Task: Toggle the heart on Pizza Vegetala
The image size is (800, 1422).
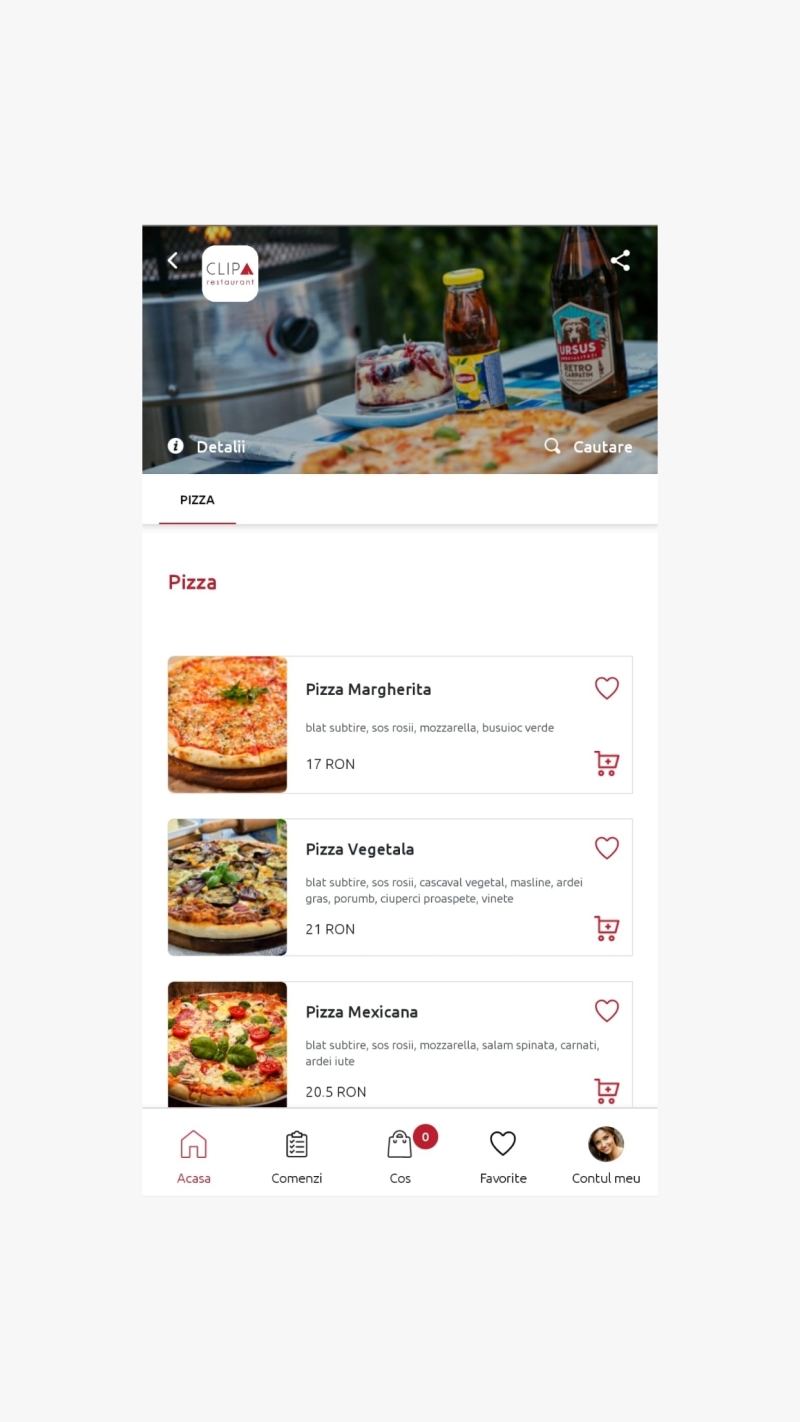Action: 606,847
